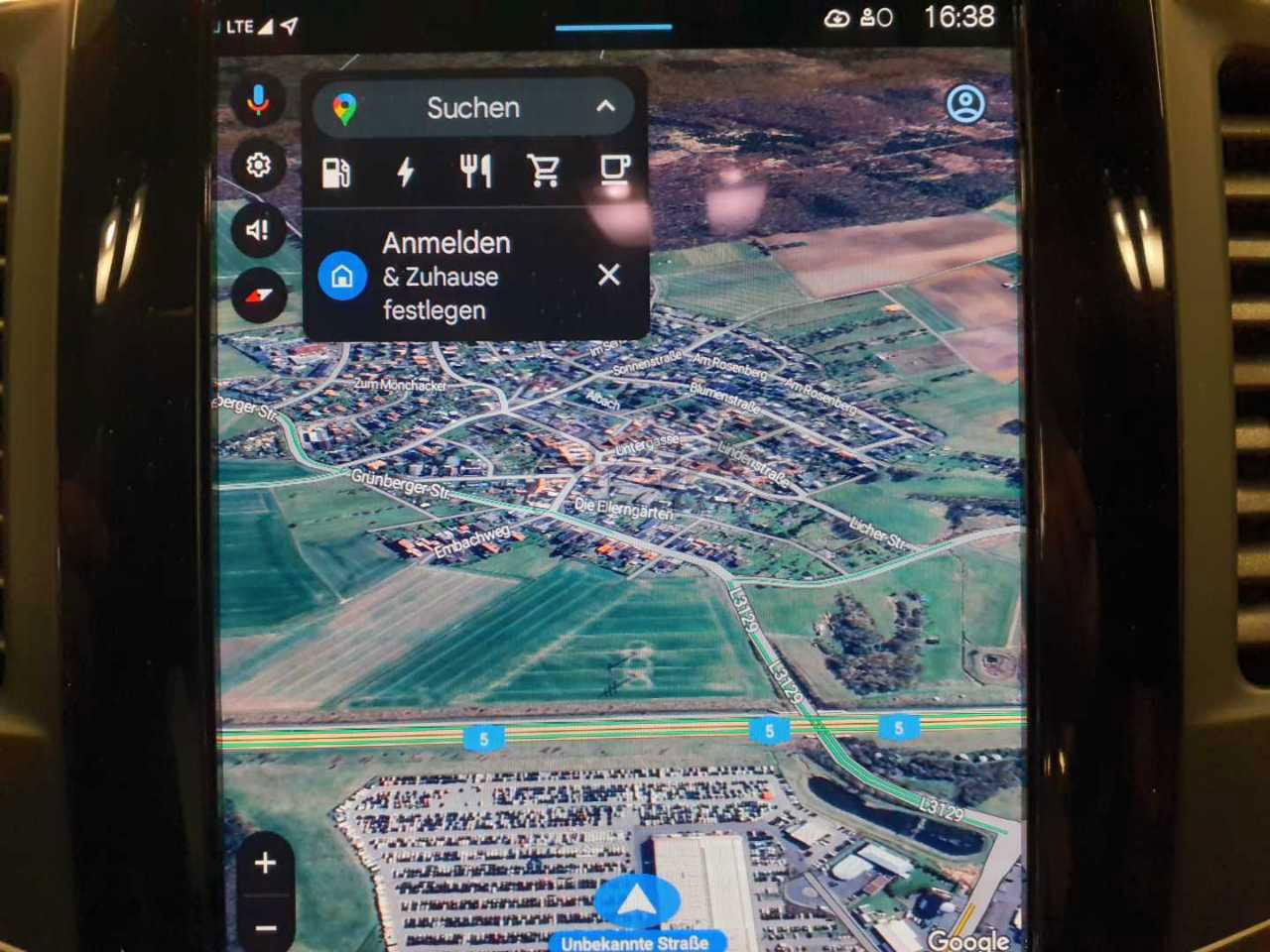Open Maps settings gear
The height and width of the screenshot is (952, 1270).
click(258, 165)
